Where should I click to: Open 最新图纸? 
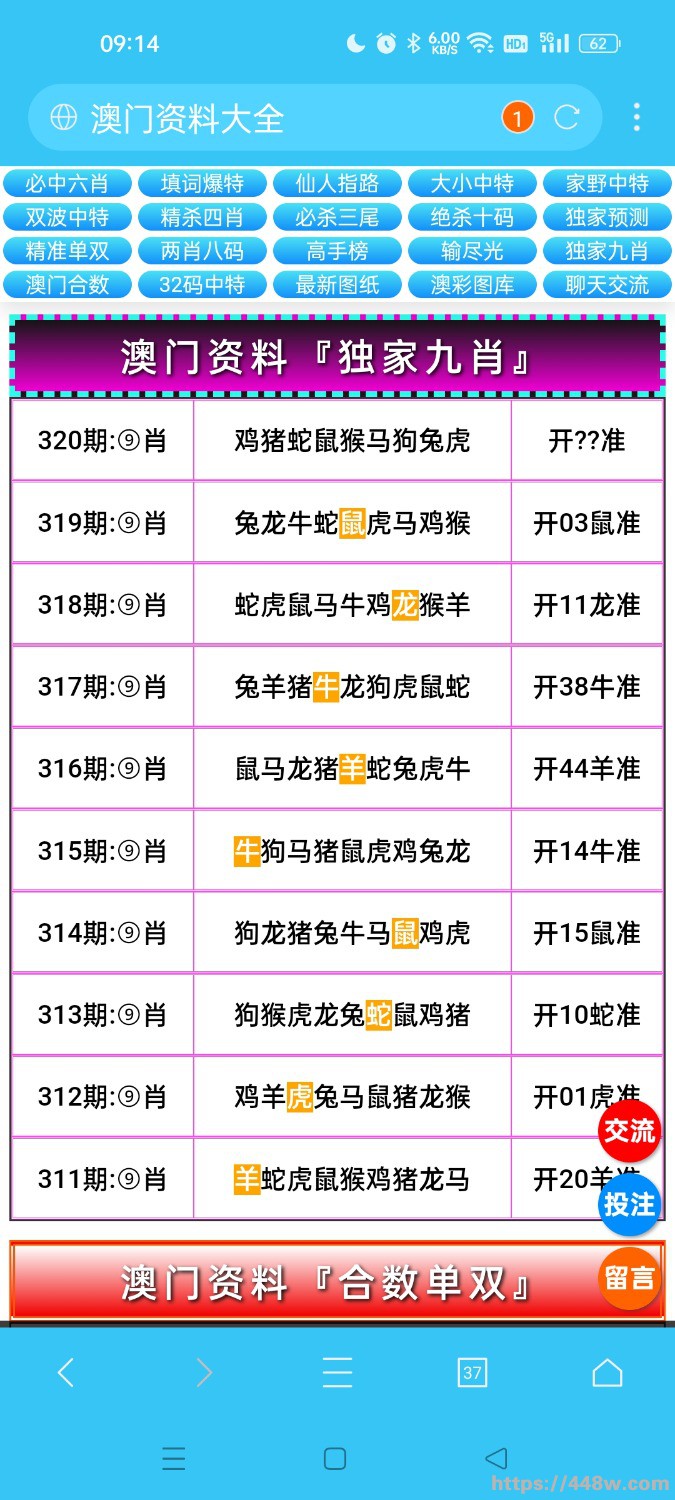(337, 285)
